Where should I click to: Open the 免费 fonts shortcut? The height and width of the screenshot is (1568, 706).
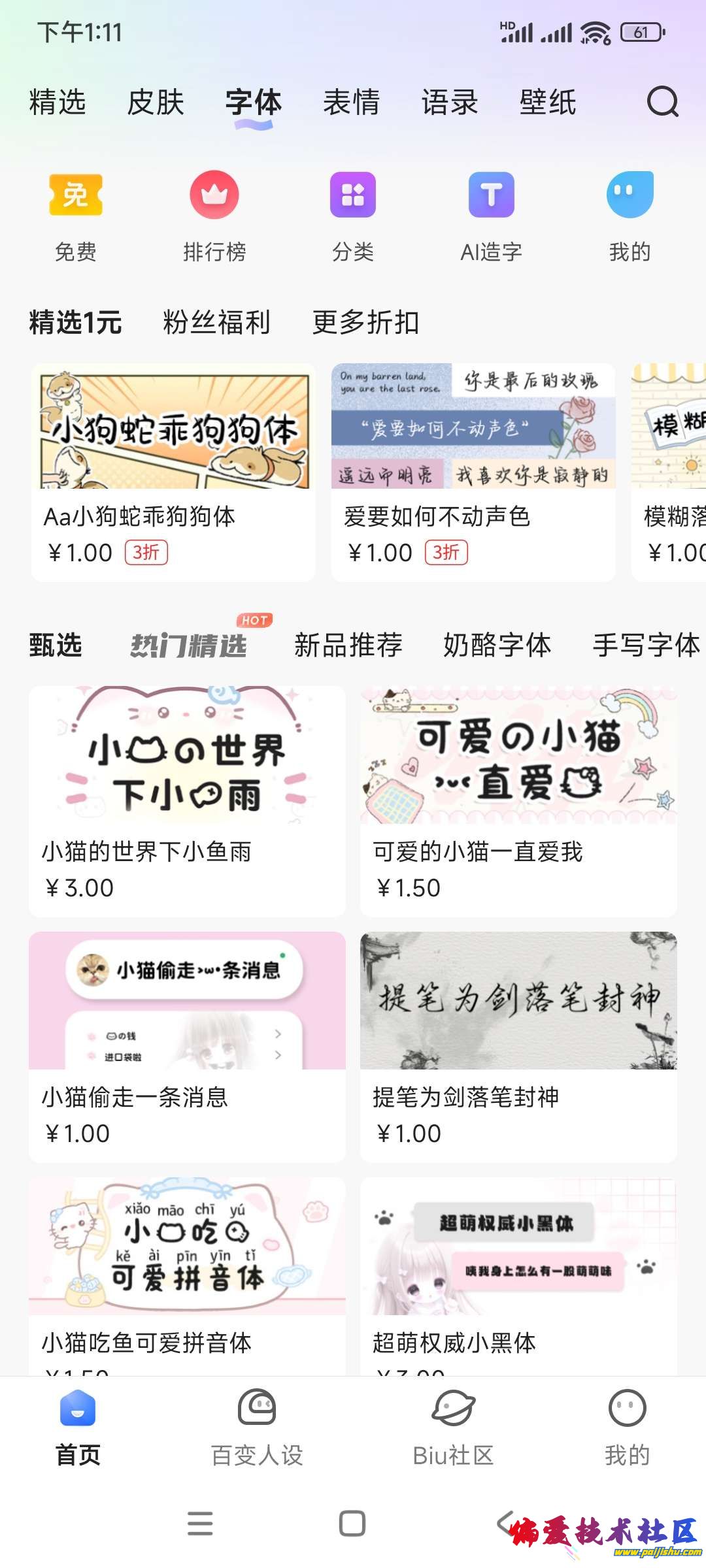tap(76, 216)
